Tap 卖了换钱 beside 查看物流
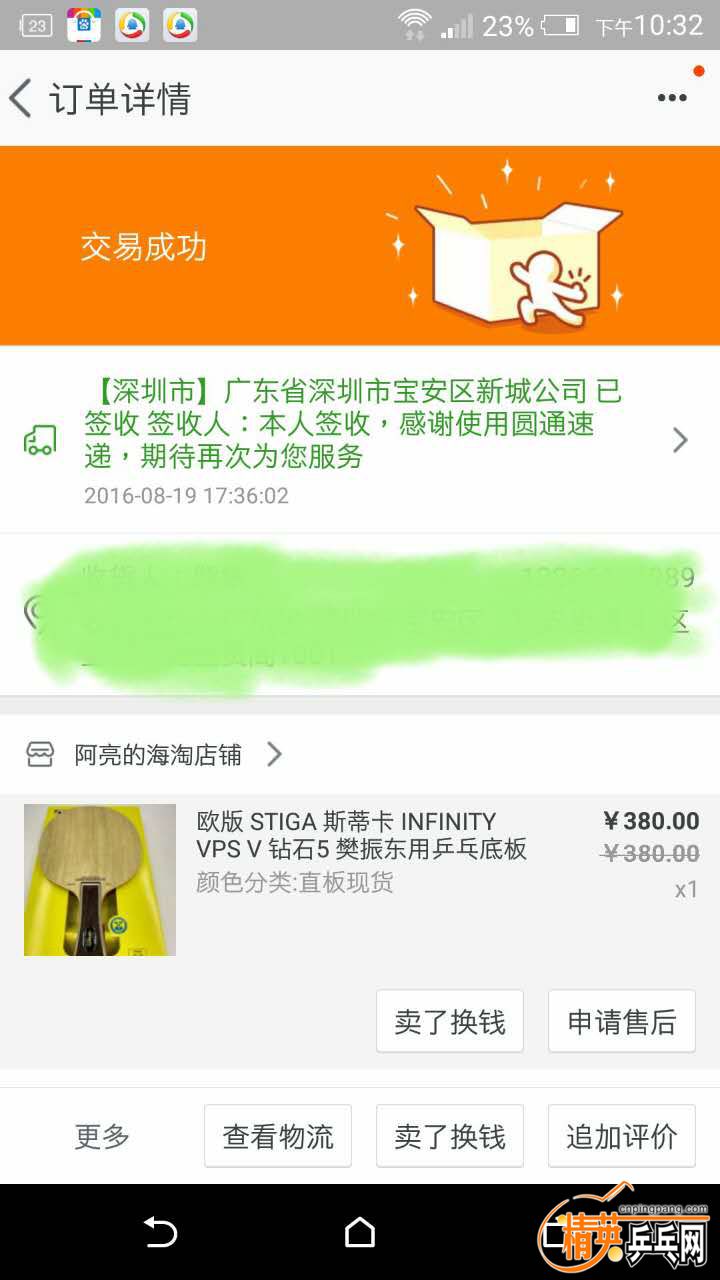Viewport: 720px width, 1280px height. tap(450, 1136)
